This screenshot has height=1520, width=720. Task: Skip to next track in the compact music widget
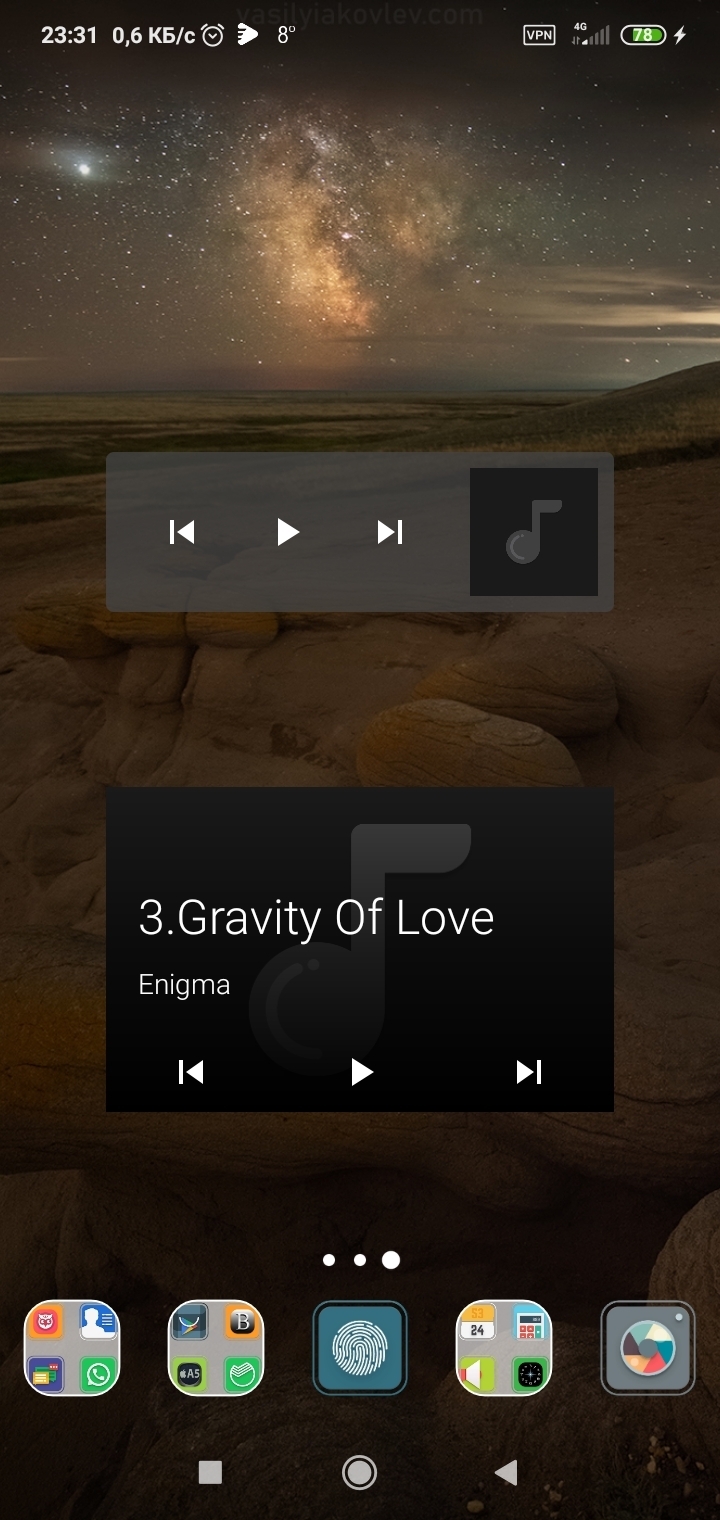point(390,532)
